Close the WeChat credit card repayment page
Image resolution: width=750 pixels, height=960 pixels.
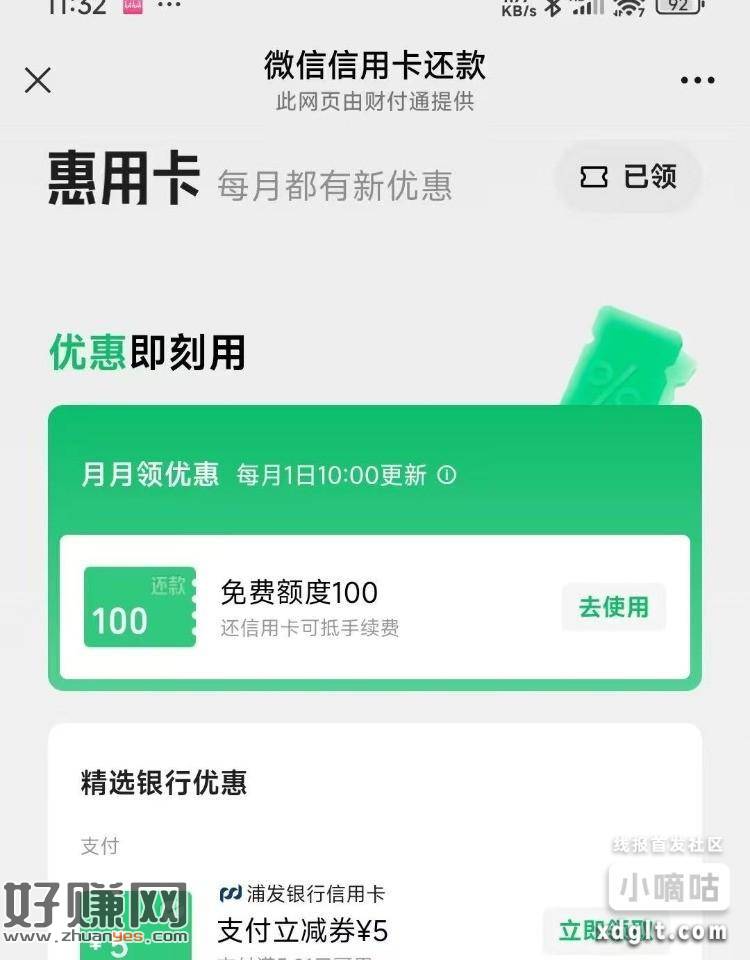coord(38,80)
